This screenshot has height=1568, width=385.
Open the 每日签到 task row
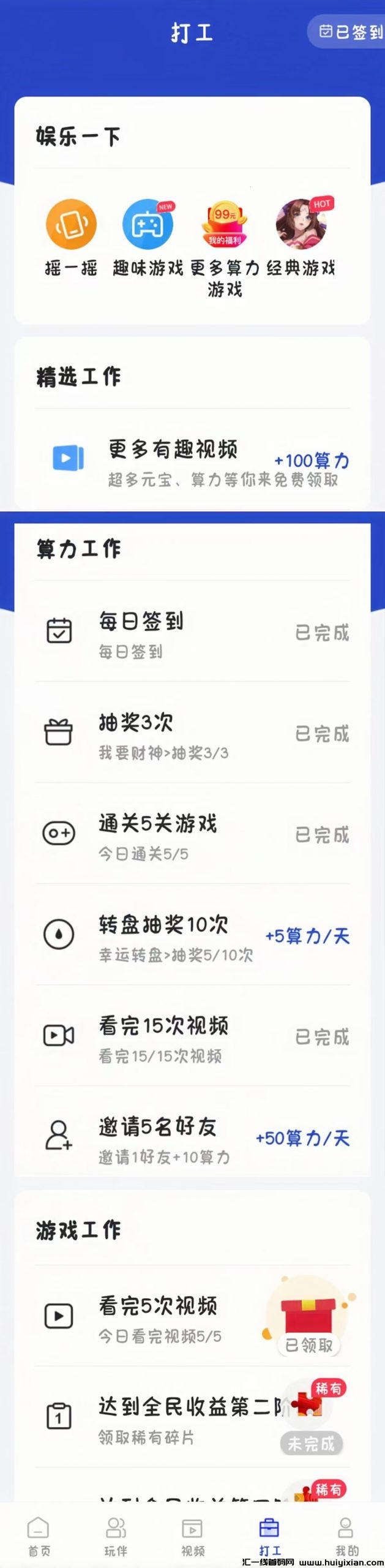(192, 631)
